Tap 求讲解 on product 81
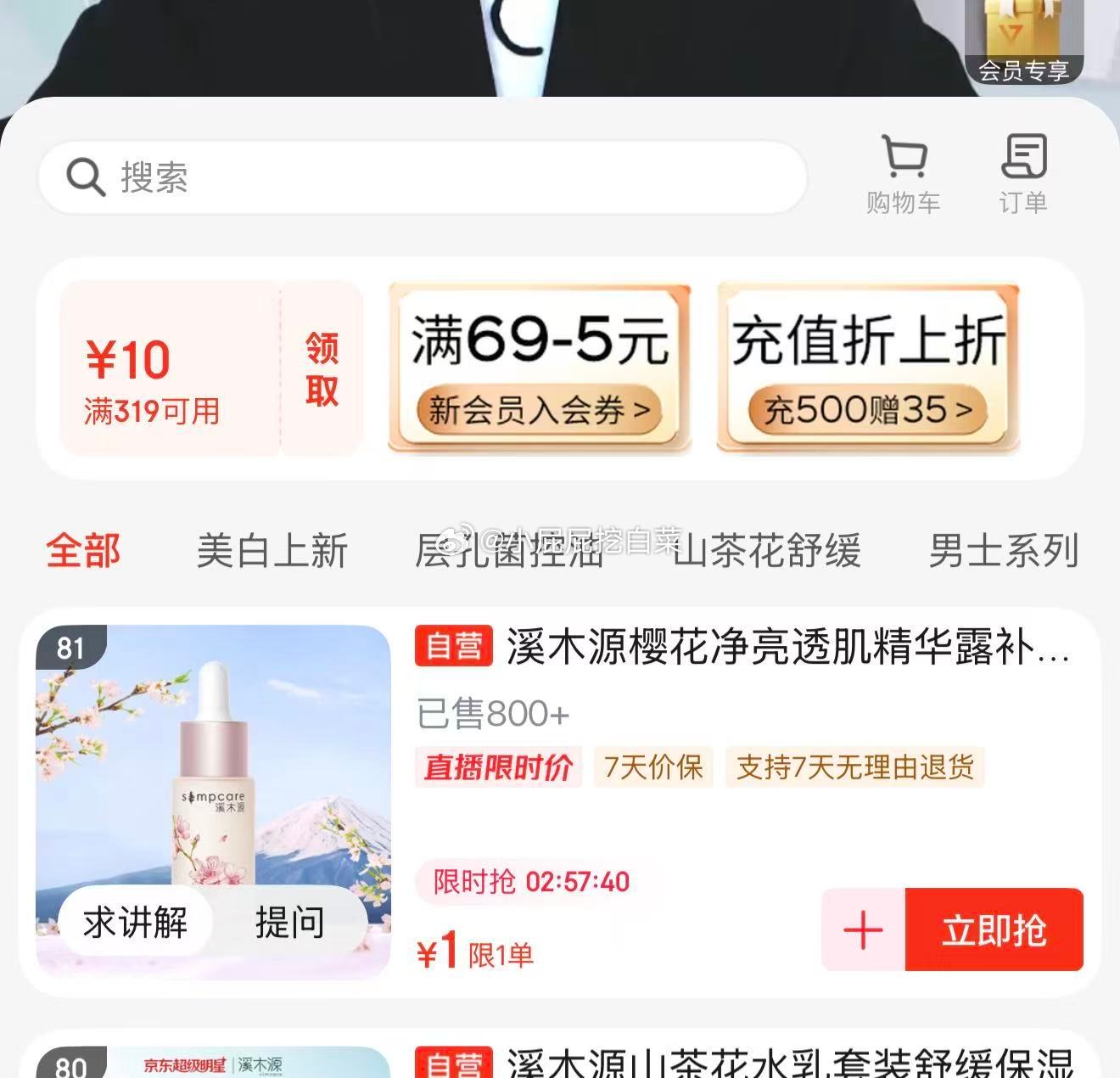 pyautogui.click(x=136, y=922)
